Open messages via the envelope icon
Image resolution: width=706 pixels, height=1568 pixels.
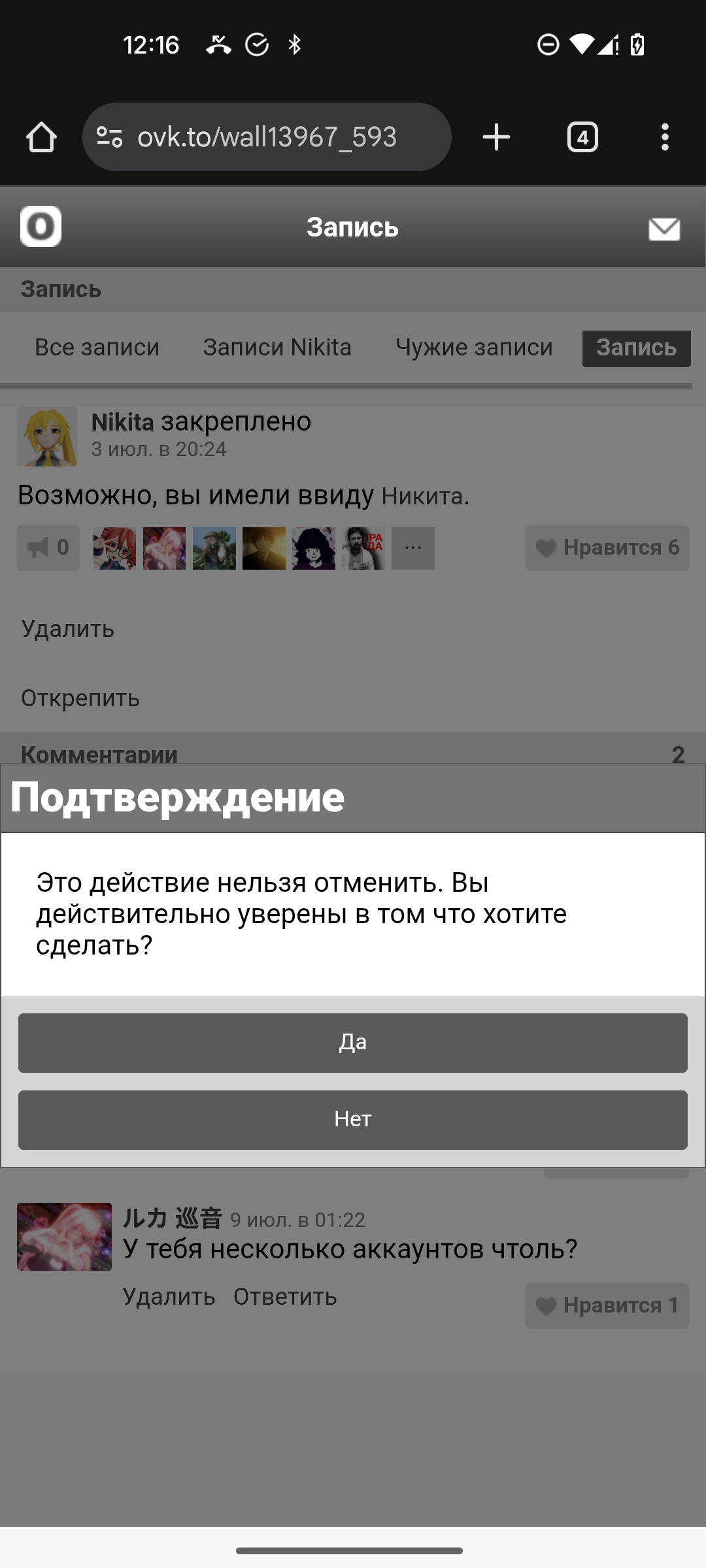click(664, 229)
